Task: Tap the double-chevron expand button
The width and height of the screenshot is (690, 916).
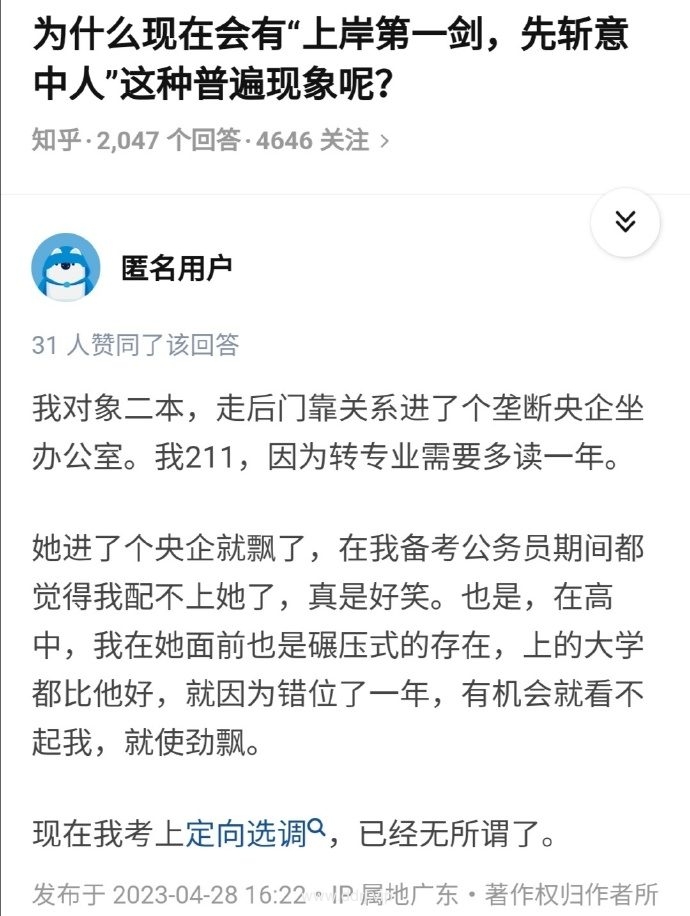Action: pos(625,221)
